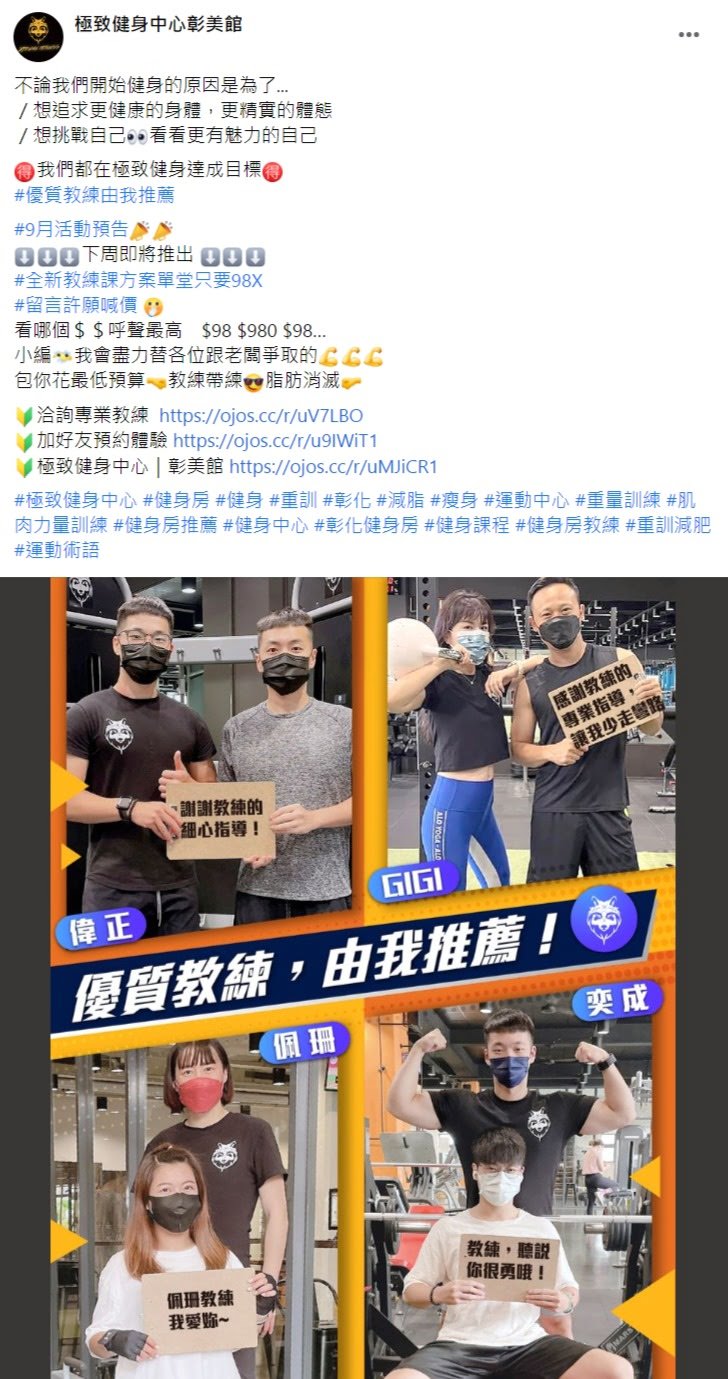Open the 極致健身中心彰美館 page name
Image resolution: width=728 pixels, height=1379 pixels.
pyautogui.click(x=159, y=23)
